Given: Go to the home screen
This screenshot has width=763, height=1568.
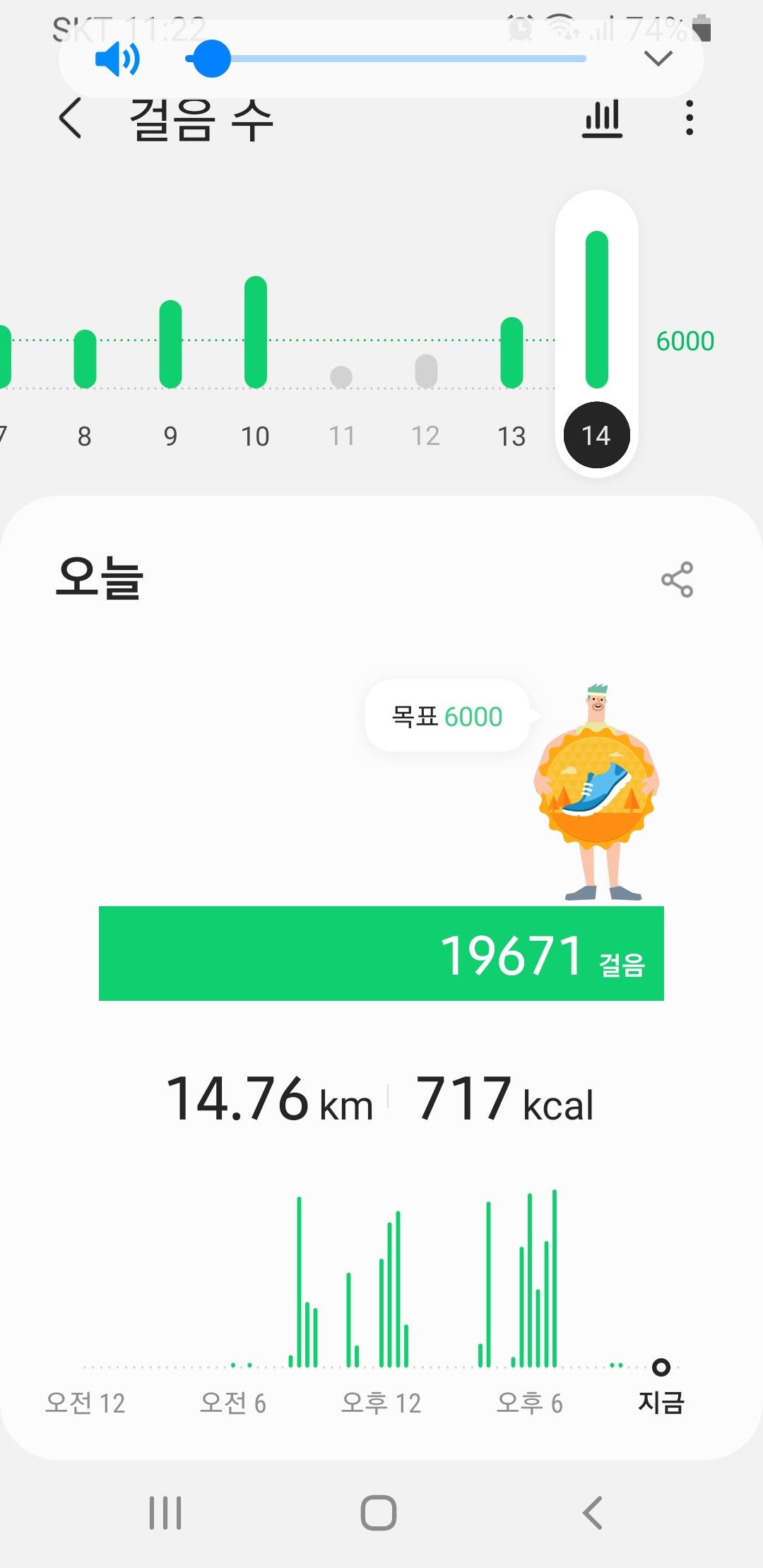Looking at the screenshot, I should pos(379,1513).
